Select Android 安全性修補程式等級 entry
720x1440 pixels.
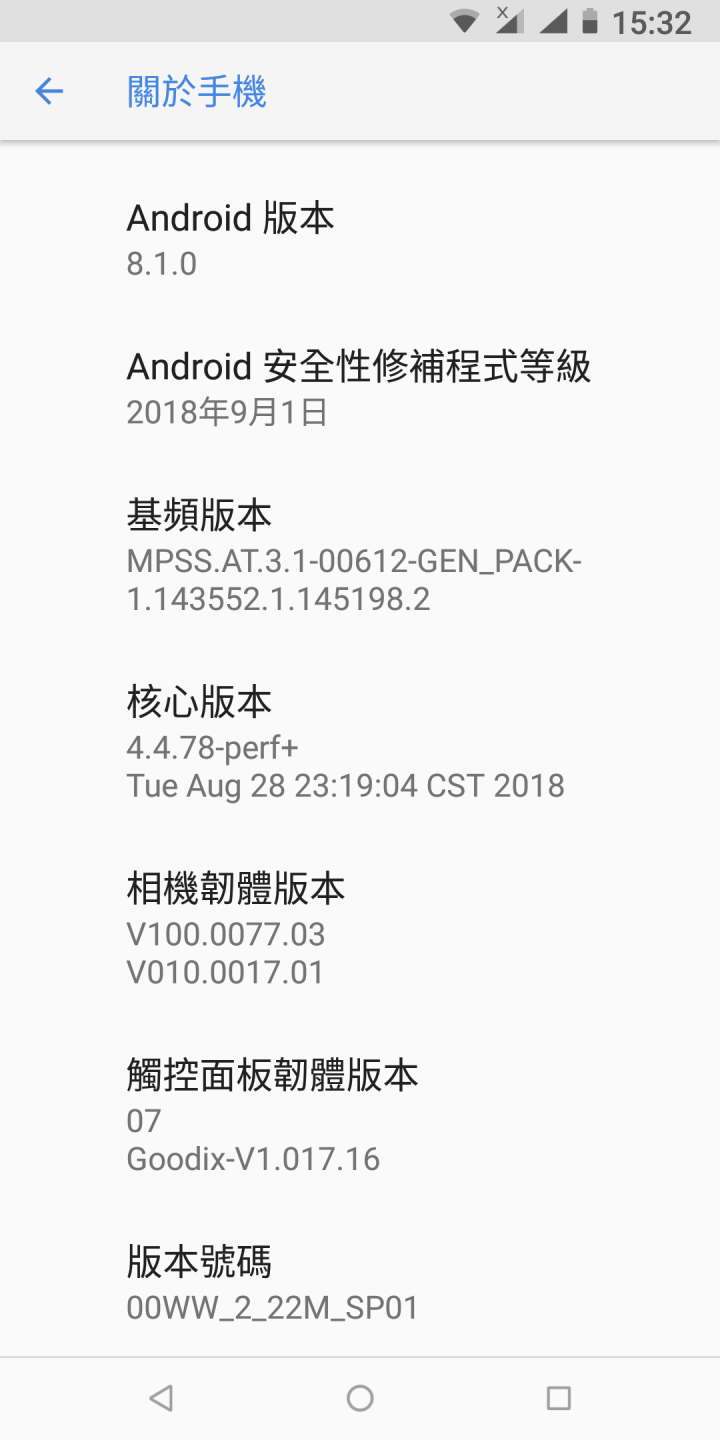pos(360,389)
